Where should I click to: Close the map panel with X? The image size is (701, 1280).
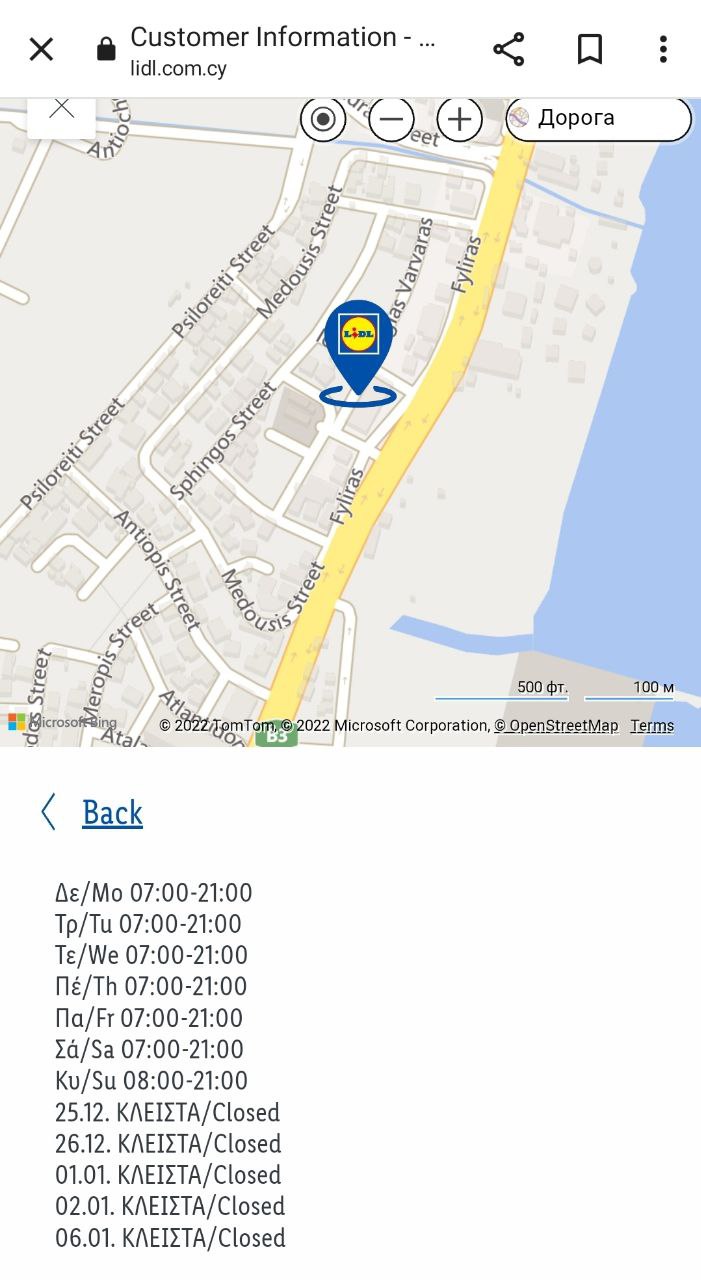tap(62, 111)
